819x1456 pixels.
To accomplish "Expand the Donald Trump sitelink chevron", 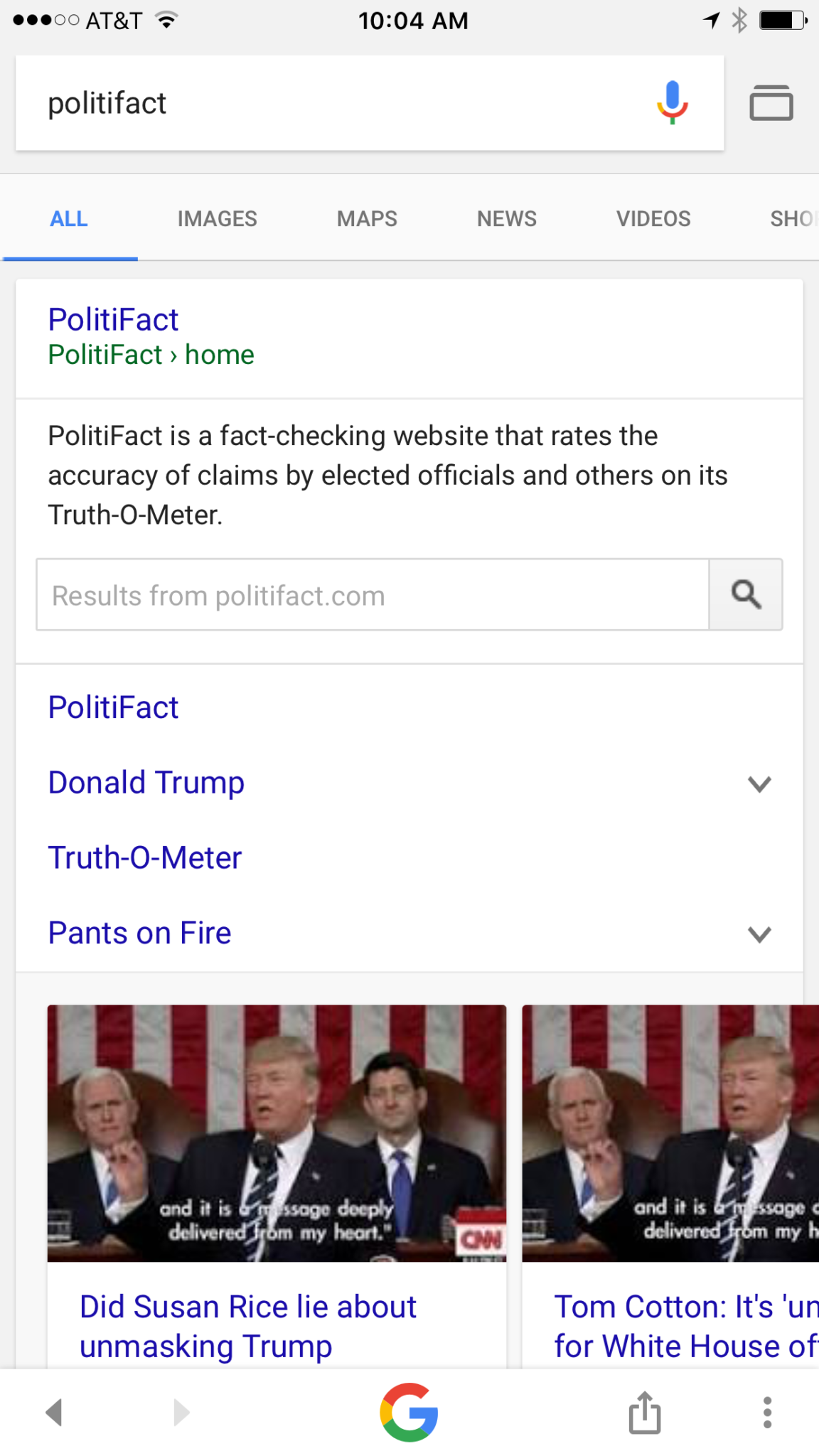I will [x=759, y=784].
